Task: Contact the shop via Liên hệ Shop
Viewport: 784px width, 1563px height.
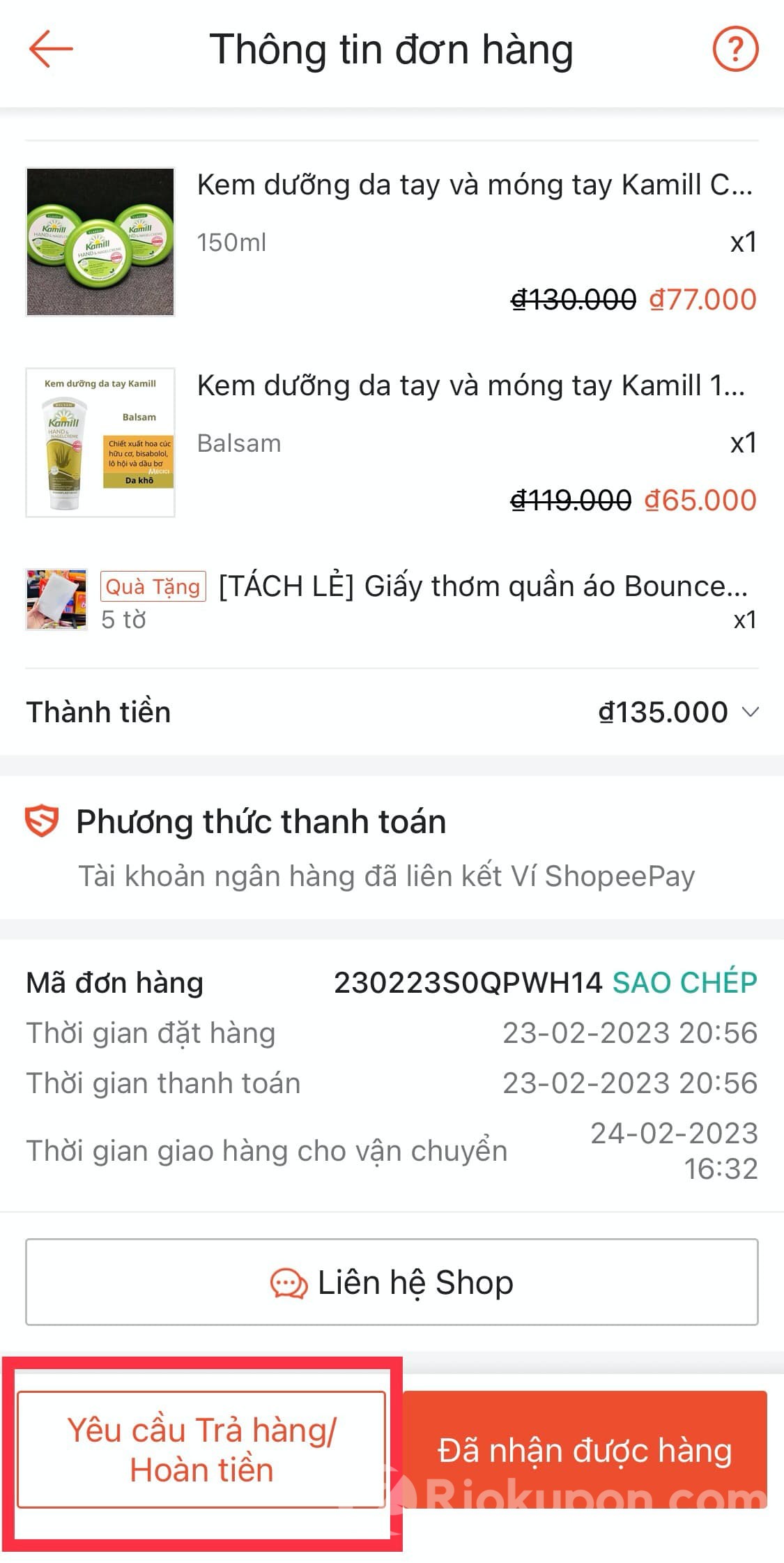Action: pyautogui.click(x=392, y=1282)
